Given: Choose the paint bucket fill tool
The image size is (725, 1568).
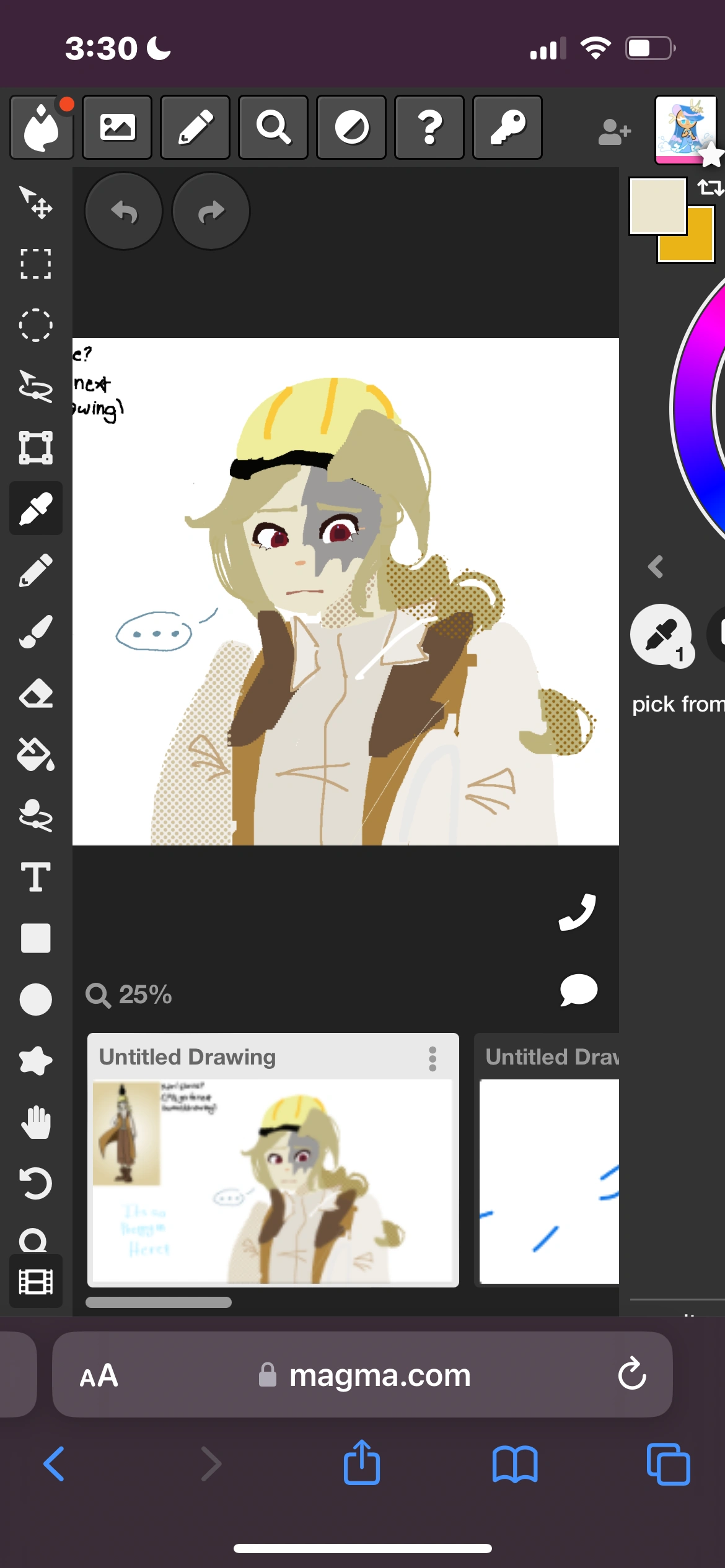Looking at the screenshot, I should [36, 755].
